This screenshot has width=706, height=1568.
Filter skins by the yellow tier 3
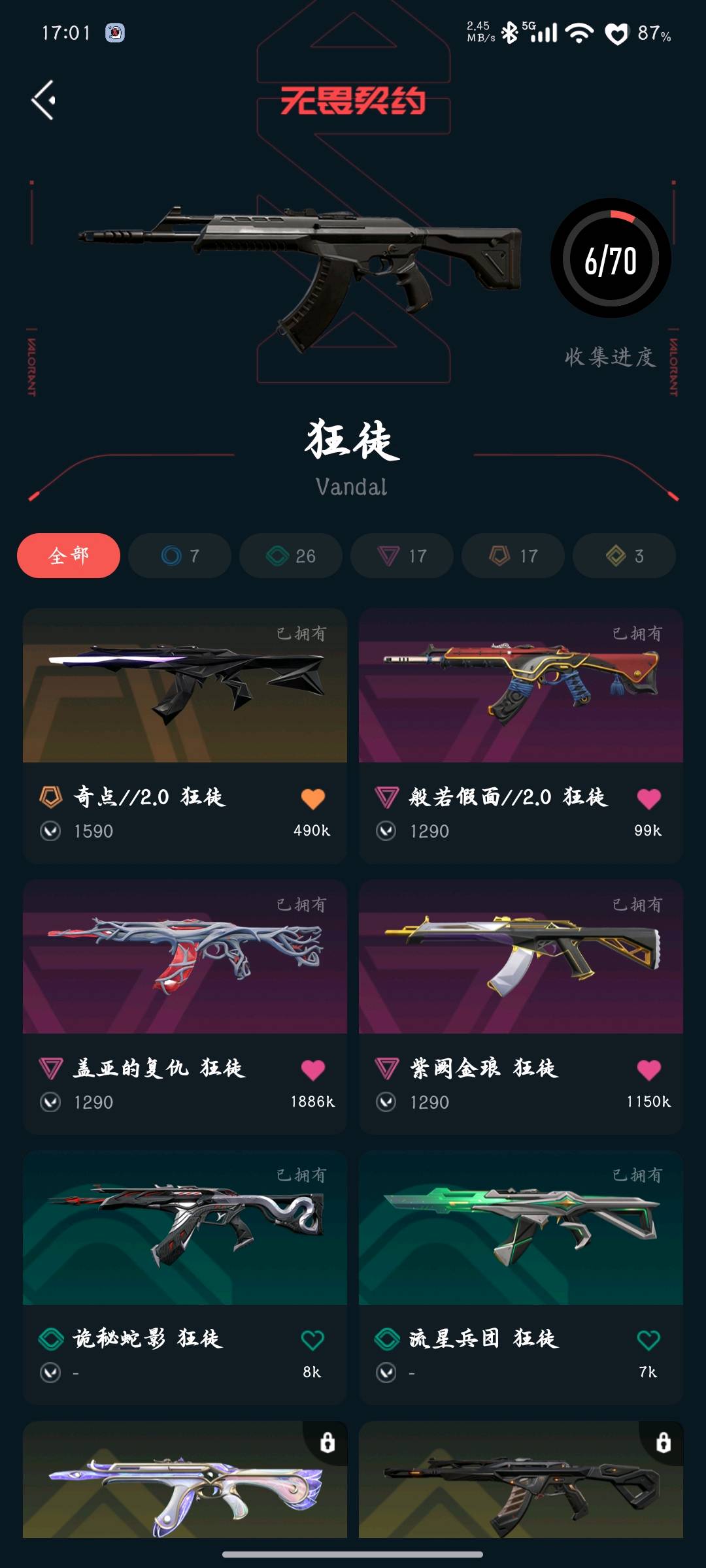(x=624, y=556)
